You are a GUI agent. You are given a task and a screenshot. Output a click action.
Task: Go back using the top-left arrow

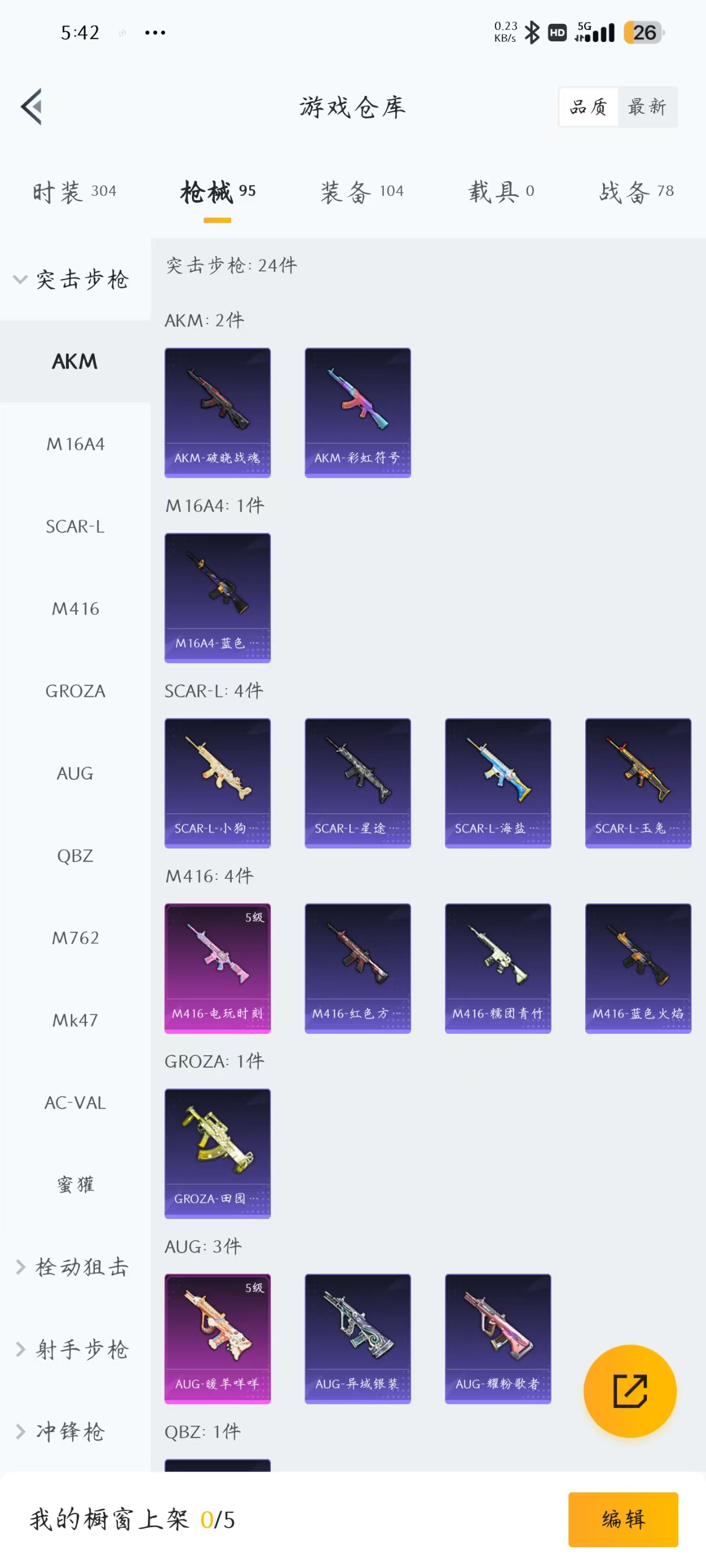(31, 106)
